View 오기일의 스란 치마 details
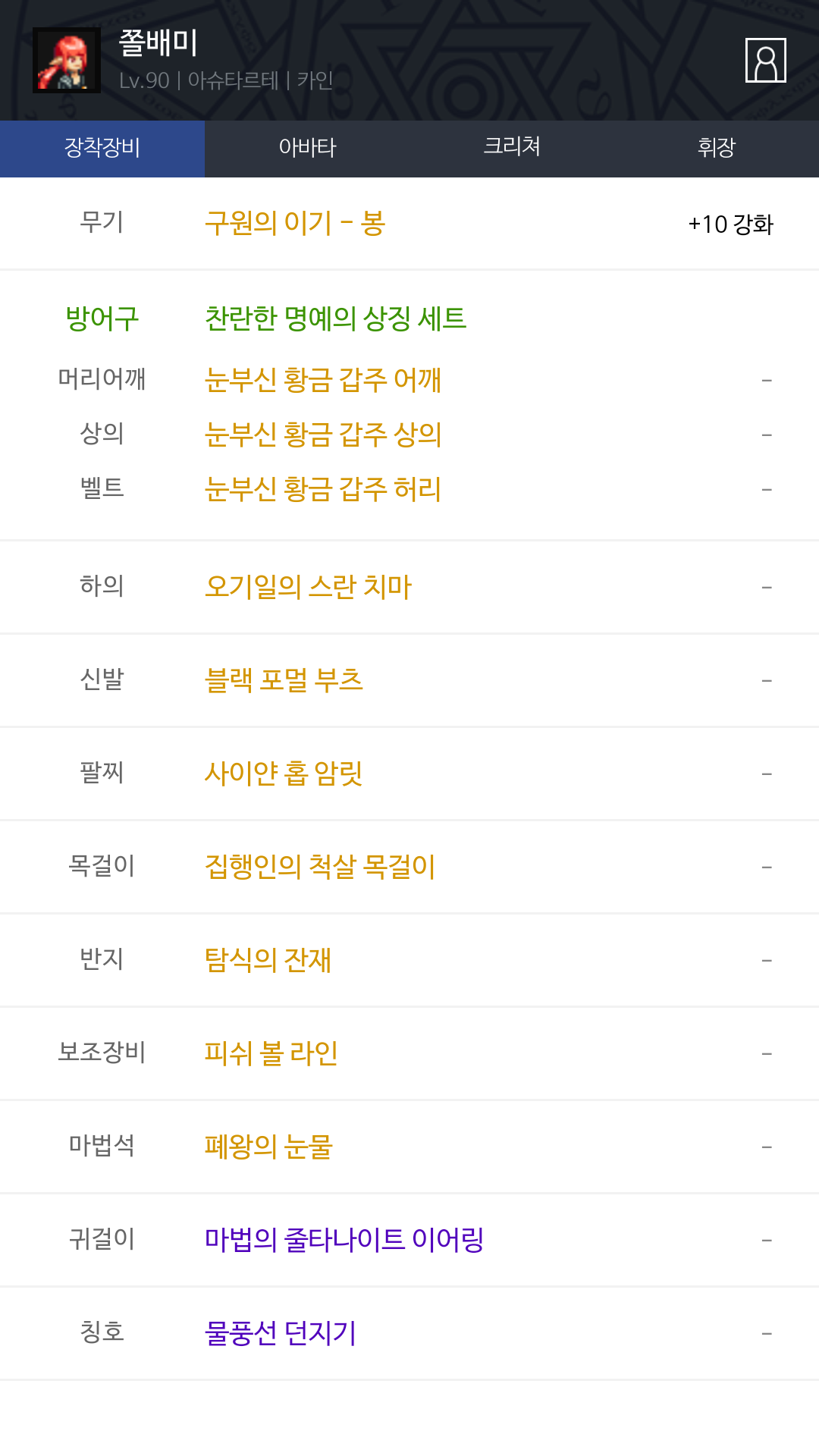This screenshot has height=1456, width=819. coord(308,587)
